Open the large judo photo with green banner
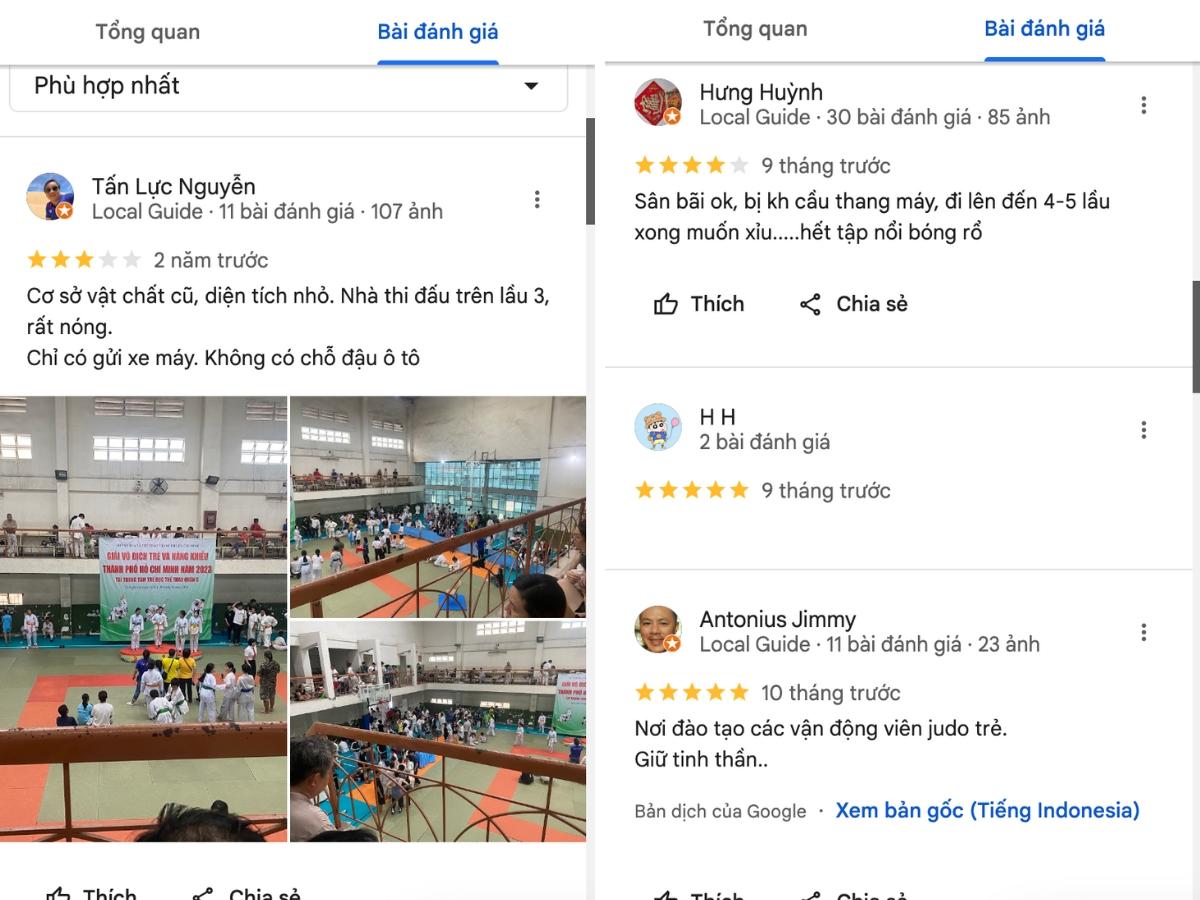This screenshot has height=900, width=1200. pyautogui.click(x=143, y=618)
